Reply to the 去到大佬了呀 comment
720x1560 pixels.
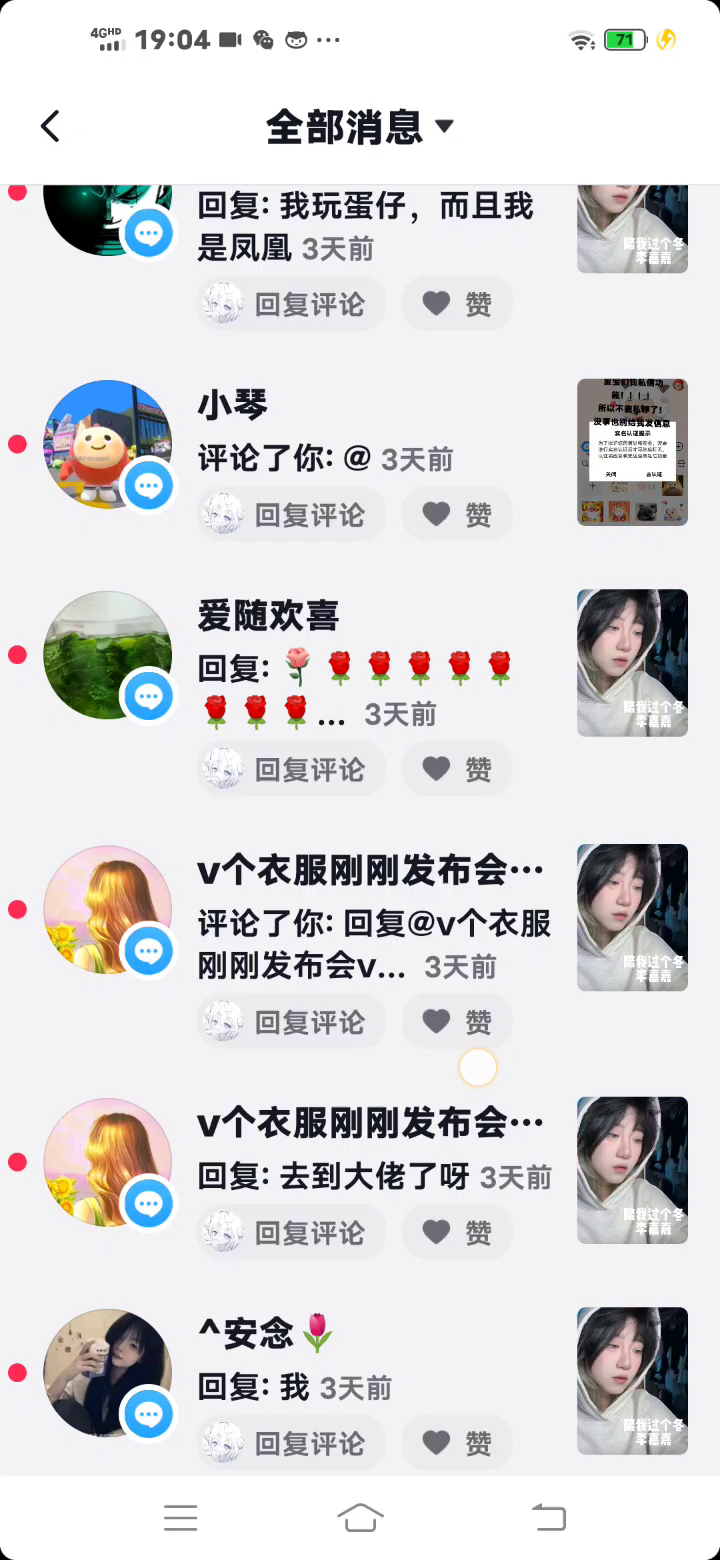pos(291,1232)
